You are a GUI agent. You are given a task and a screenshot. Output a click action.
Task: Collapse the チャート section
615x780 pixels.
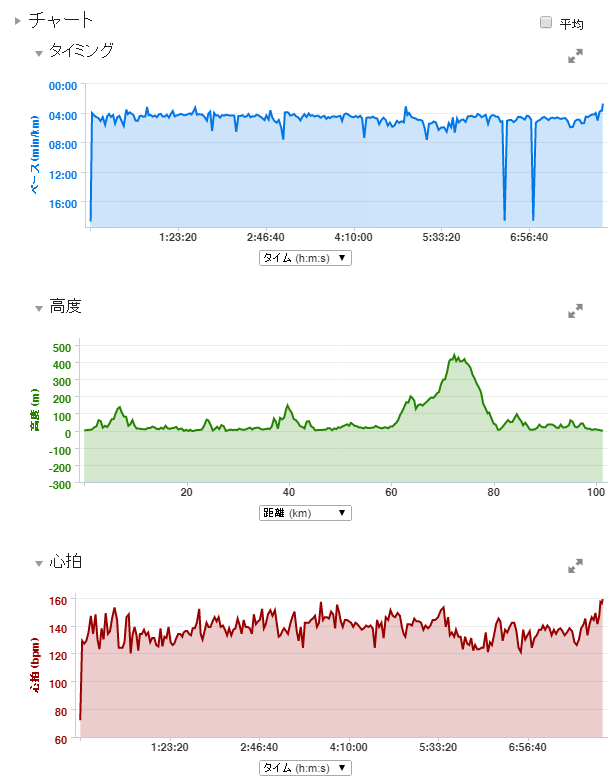[19, 19]
